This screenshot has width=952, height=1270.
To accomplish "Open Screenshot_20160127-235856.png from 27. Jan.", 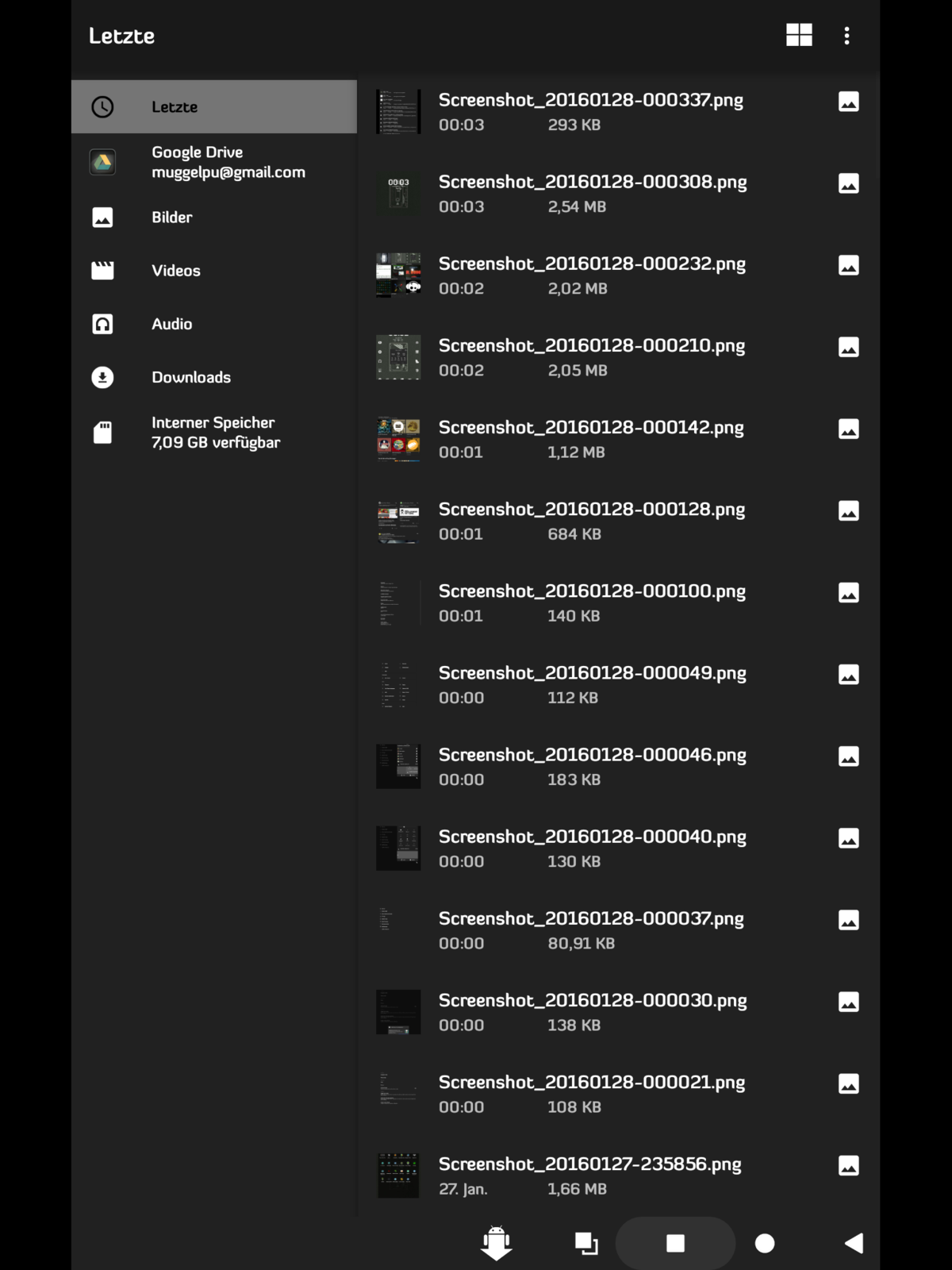I will point(591,1175).
